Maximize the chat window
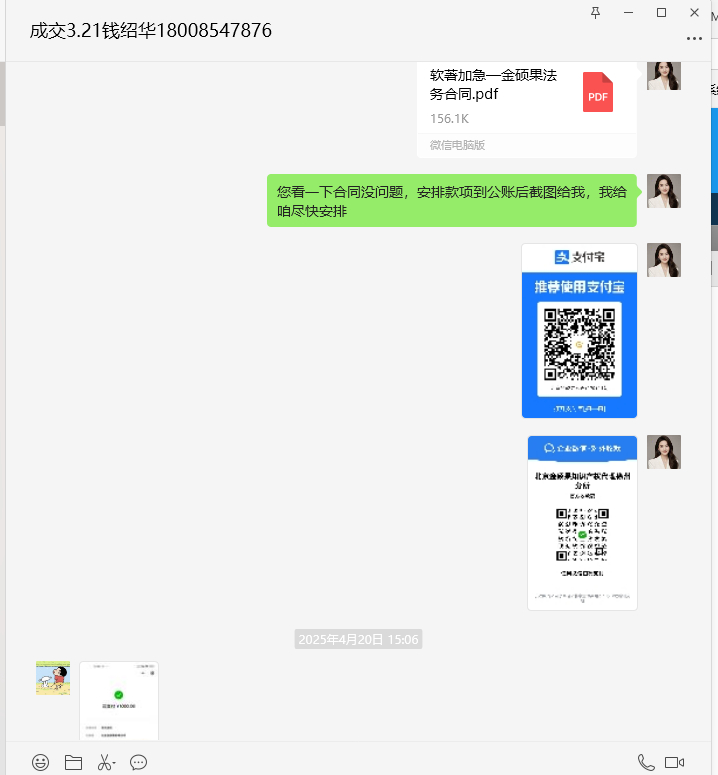This screenshot has height=775, width=718. [661, 13]
